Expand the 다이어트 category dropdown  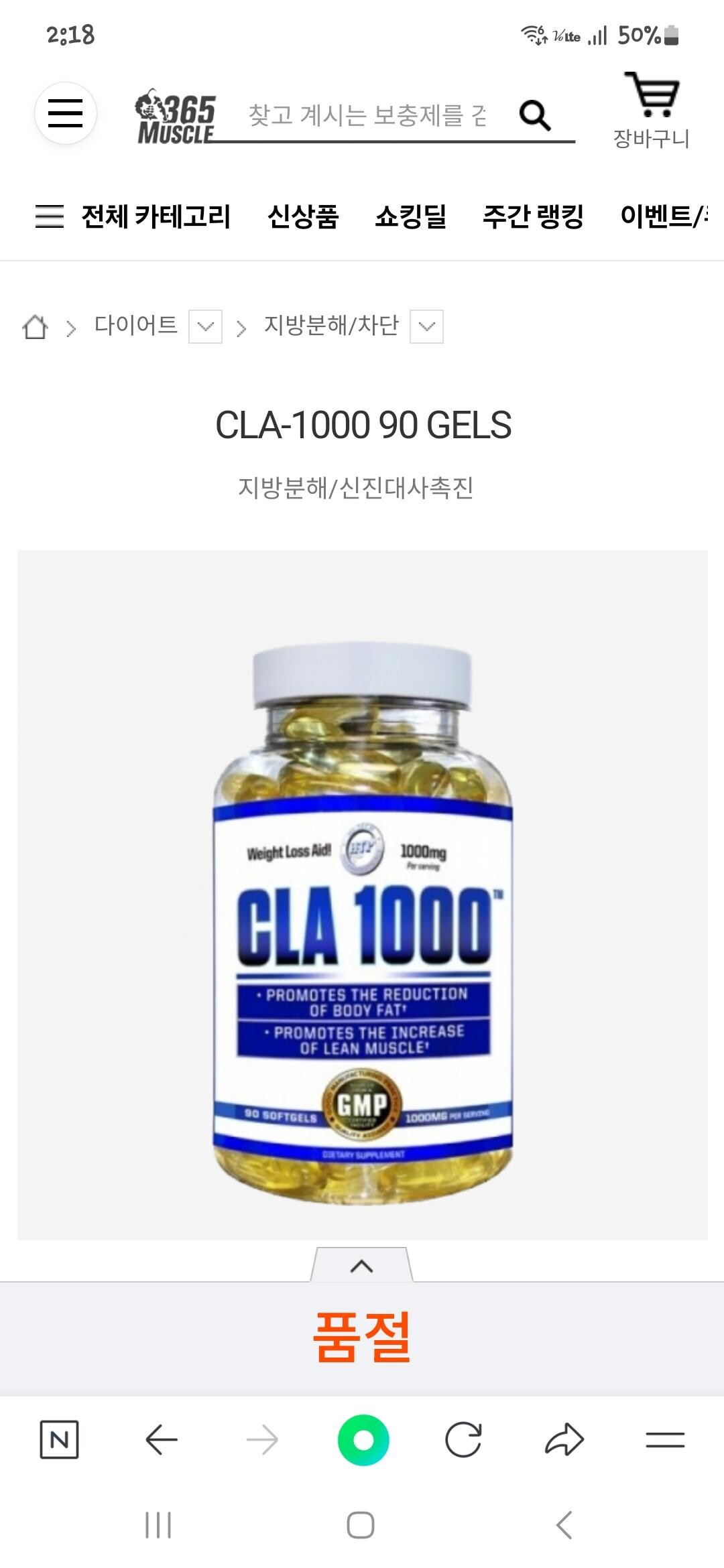[x=205, y=326]
